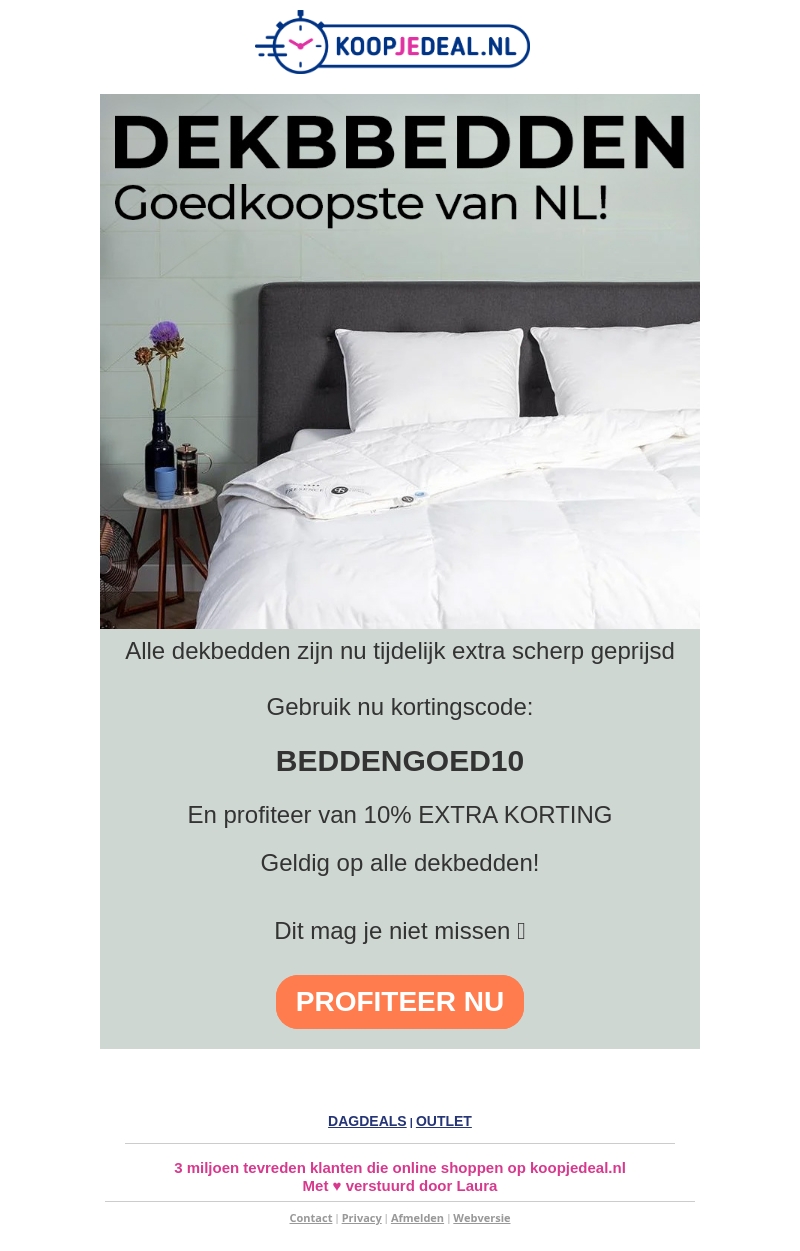
Task: Open the DAGDEALS link
Action: pyautogui.click(x=367, y=1121)
